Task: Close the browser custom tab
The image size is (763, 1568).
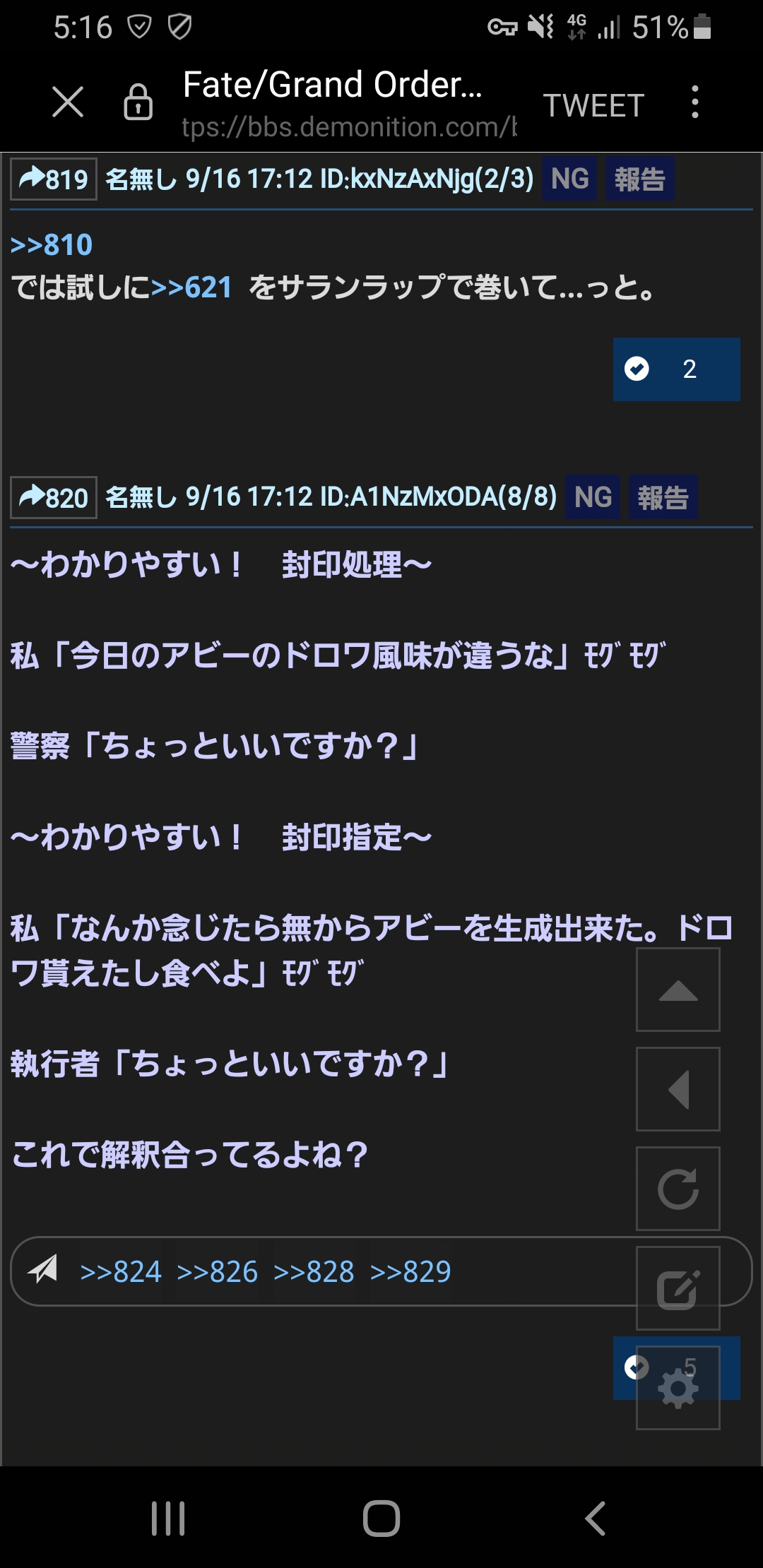Action: 68,102
